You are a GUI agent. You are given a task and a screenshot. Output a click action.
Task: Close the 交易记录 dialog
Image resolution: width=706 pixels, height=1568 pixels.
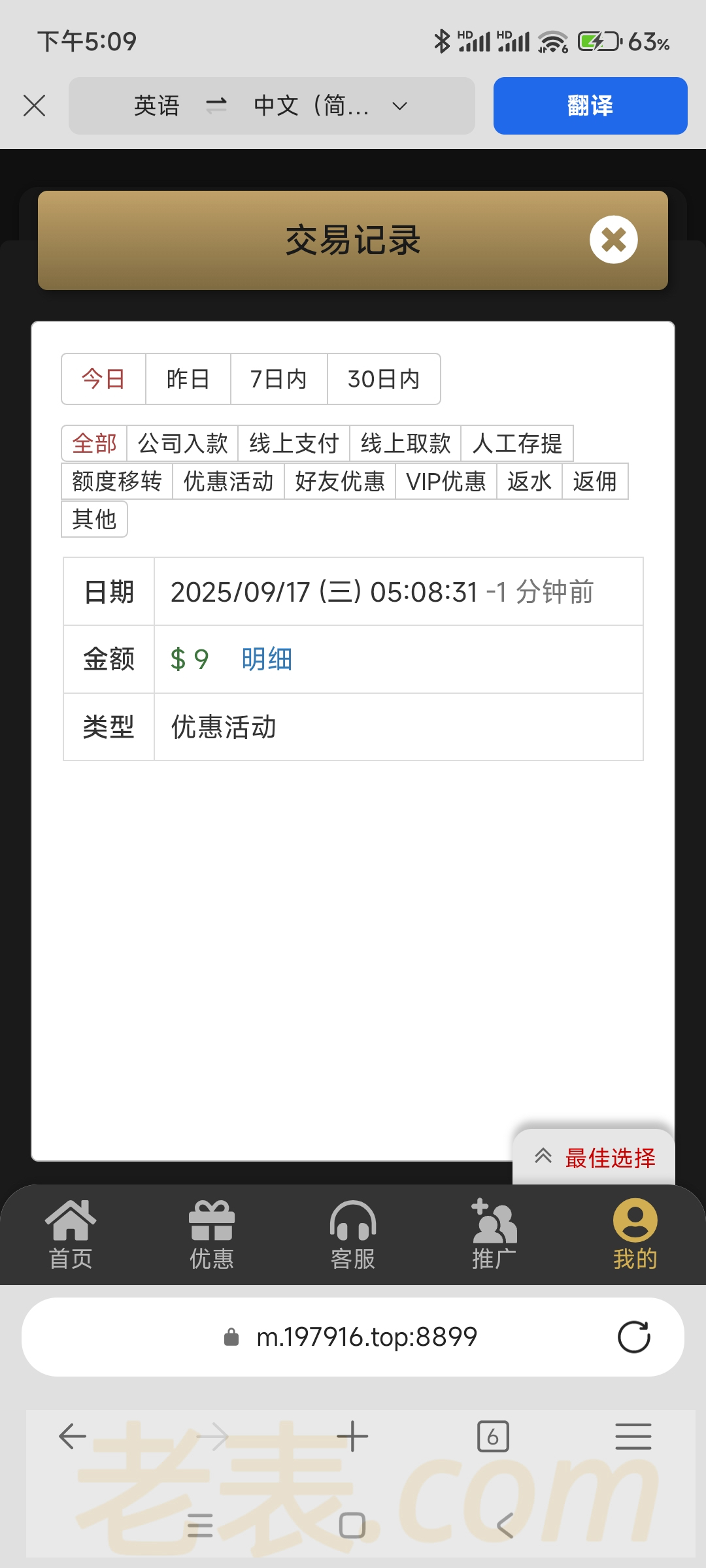[613, 240]
